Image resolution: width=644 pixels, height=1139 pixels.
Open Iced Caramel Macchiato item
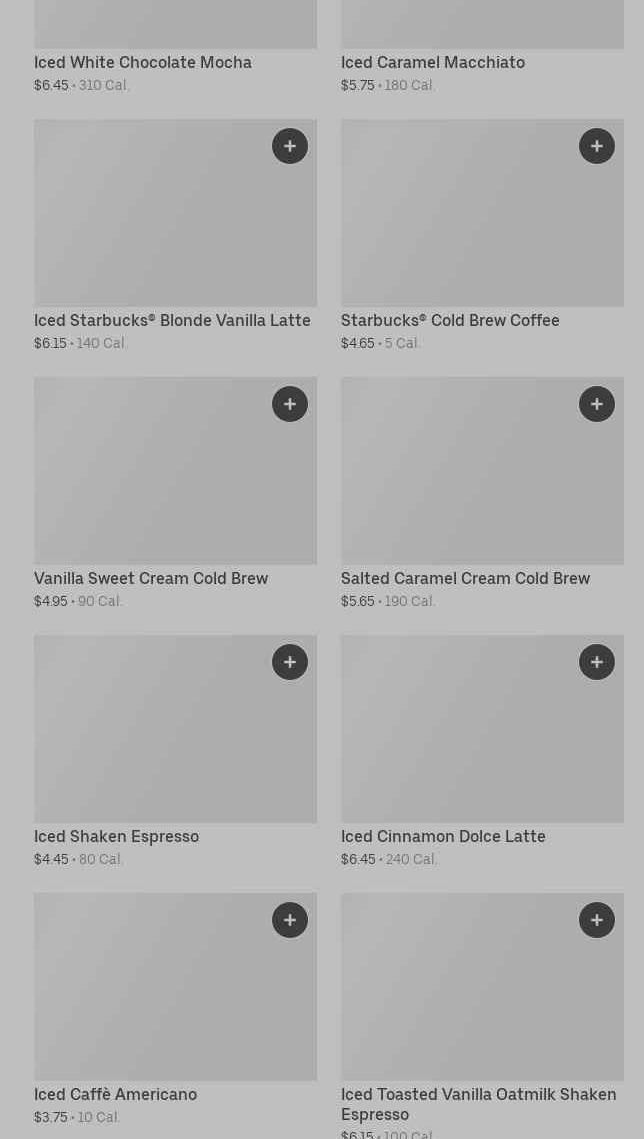432,63
